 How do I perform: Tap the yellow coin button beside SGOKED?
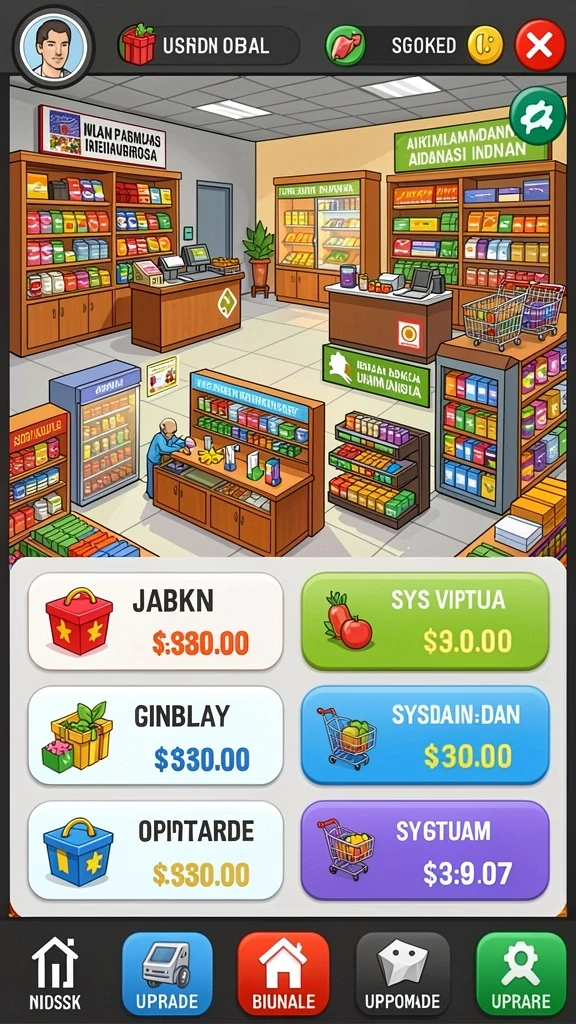point(485,45)
